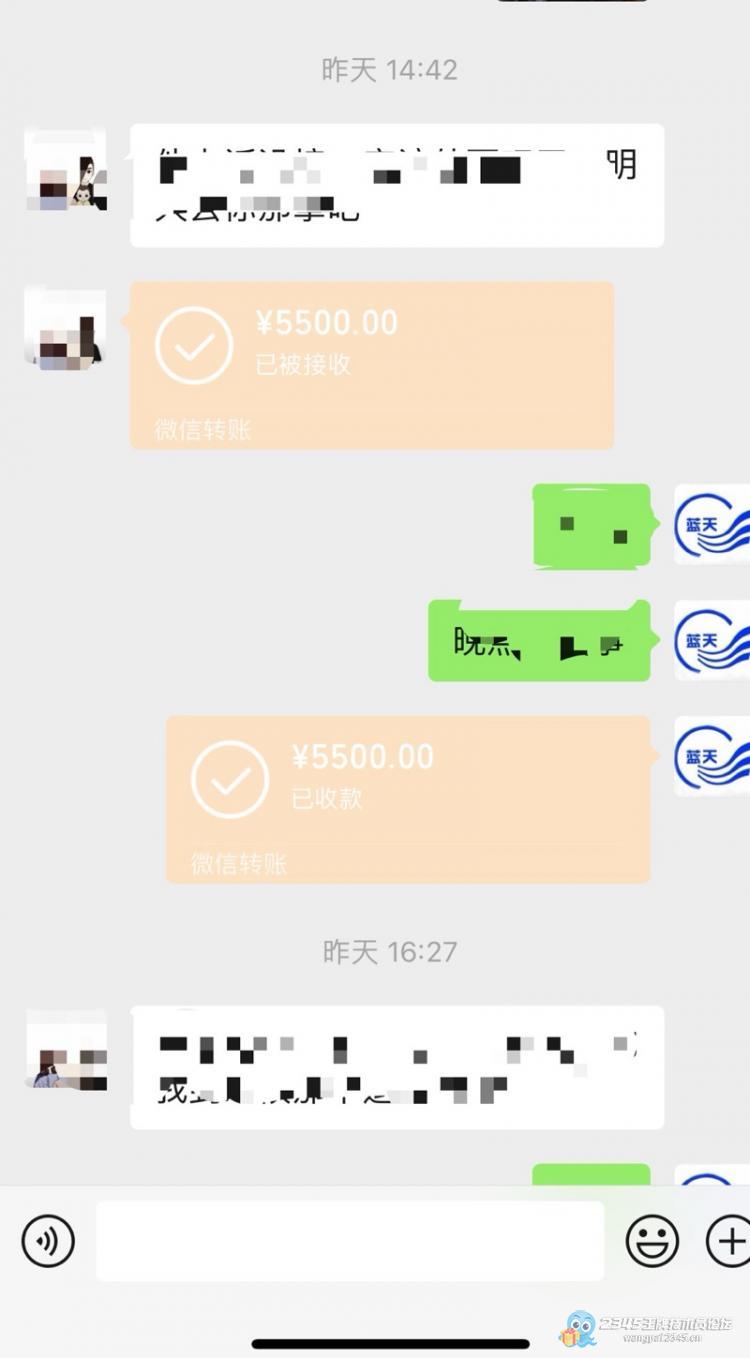Open the ¥5500.00 已被接收 transfer card
The image size is (750, 1358).
pos(371,365)
